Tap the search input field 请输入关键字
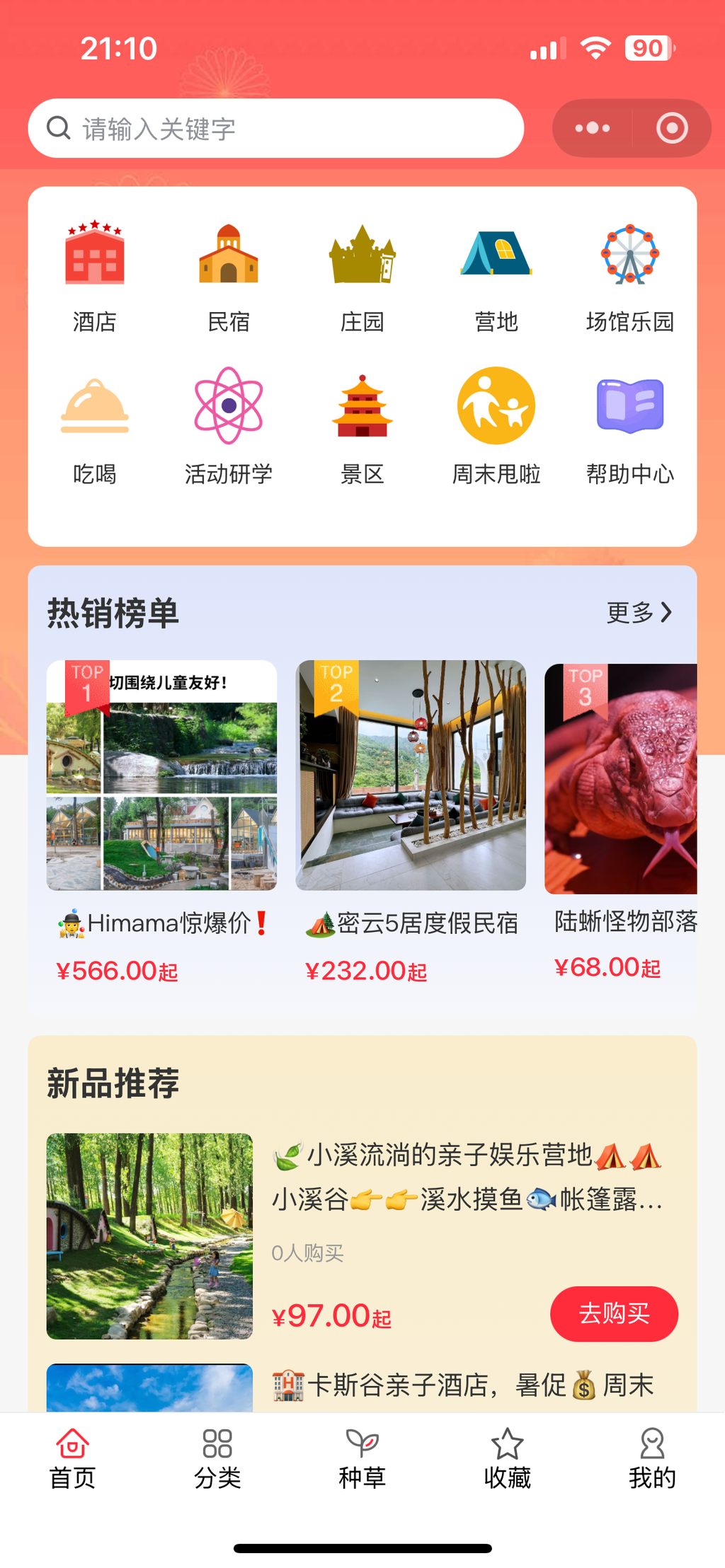 tap(276, 128)
